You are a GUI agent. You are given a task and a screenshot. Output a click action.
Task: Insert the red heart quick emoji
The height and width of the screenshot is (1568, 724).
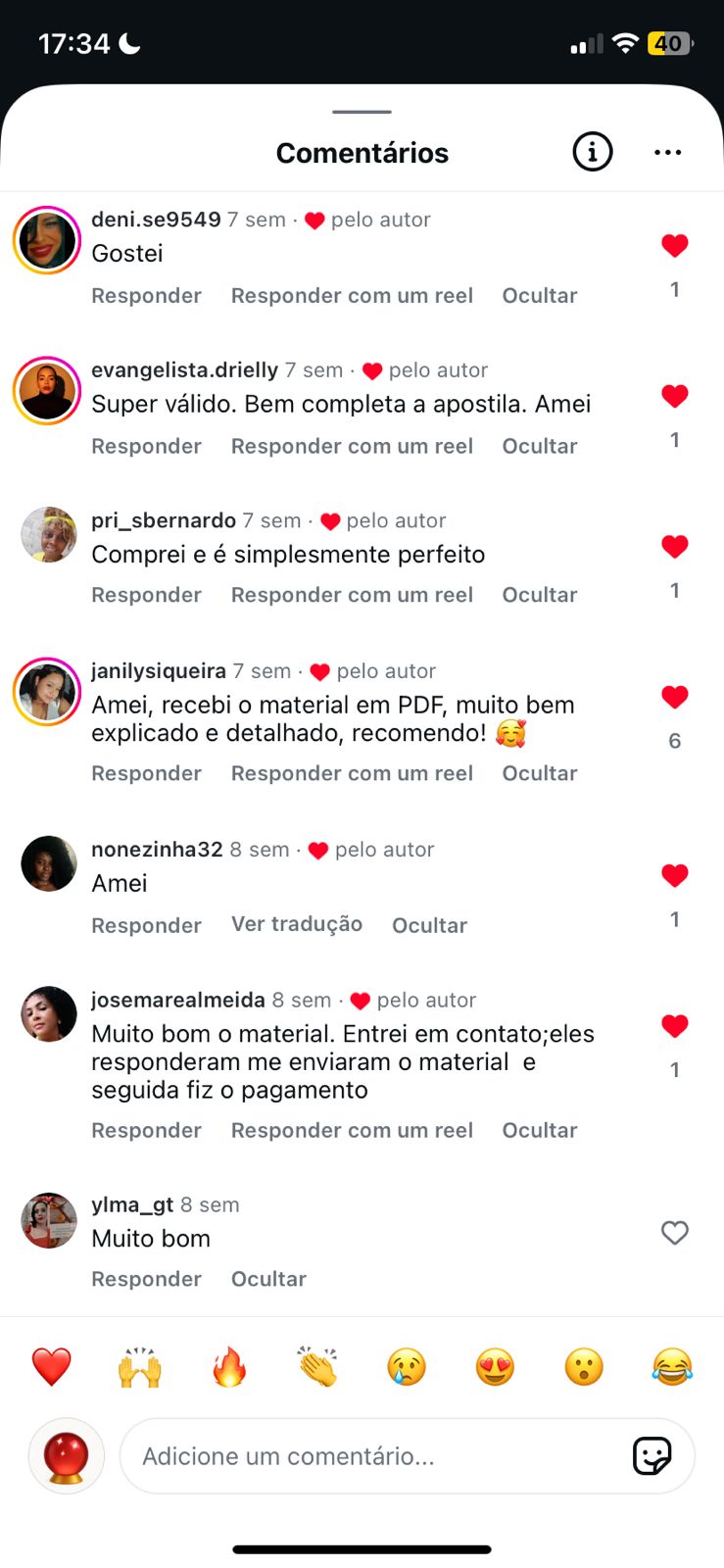51,1366
